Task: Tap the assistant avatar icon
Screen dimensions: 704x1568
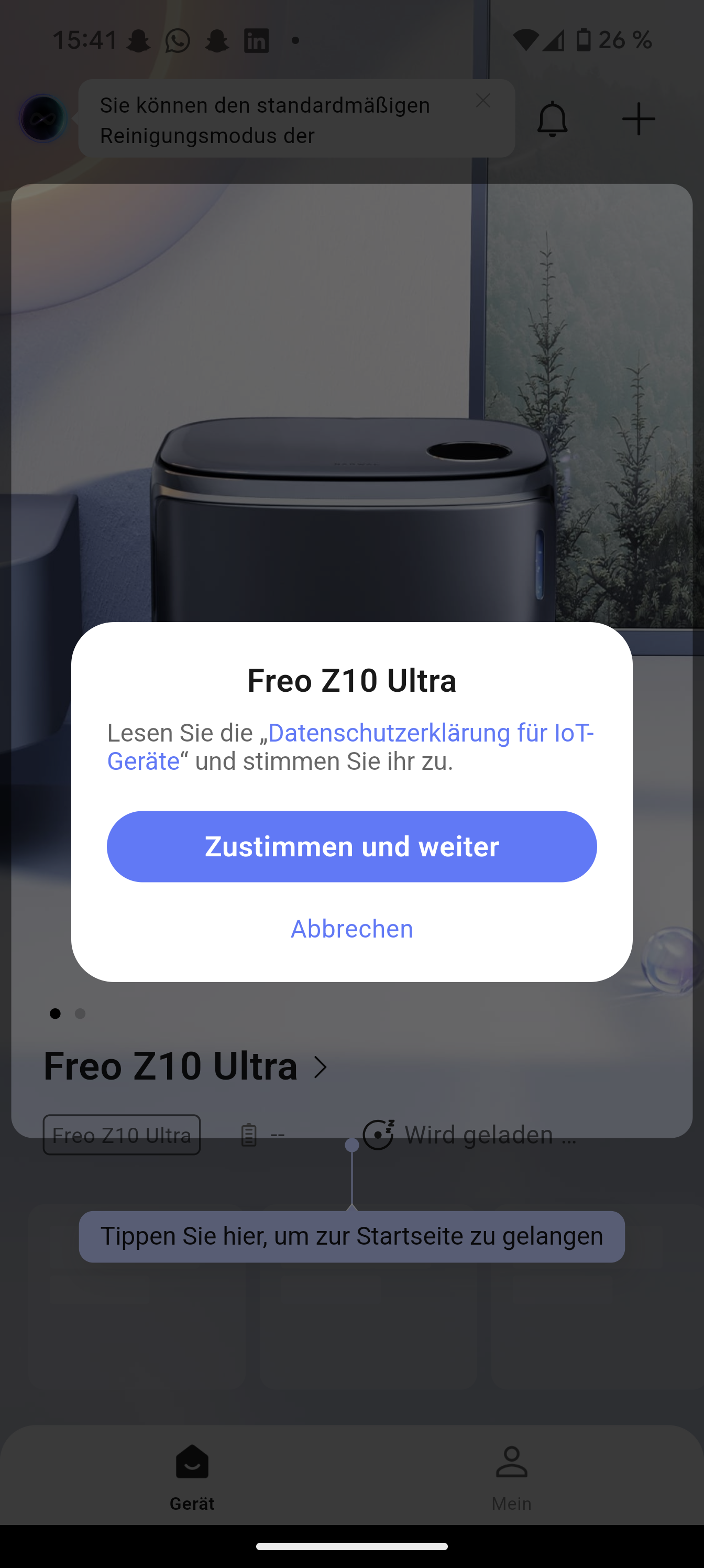Action: click(42, 118)
